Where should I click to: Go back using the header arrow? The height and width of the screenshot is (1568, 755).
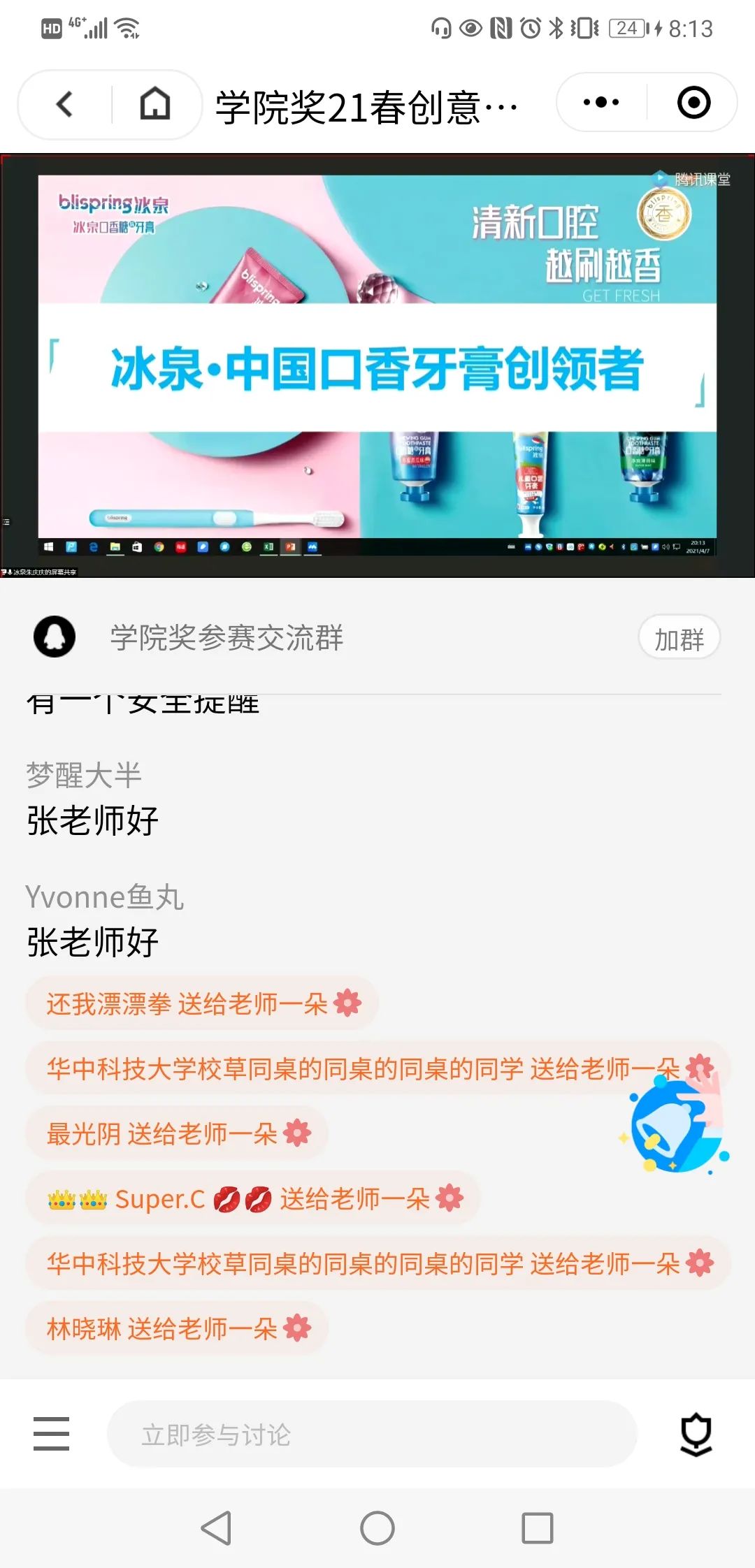click(64, 105)
